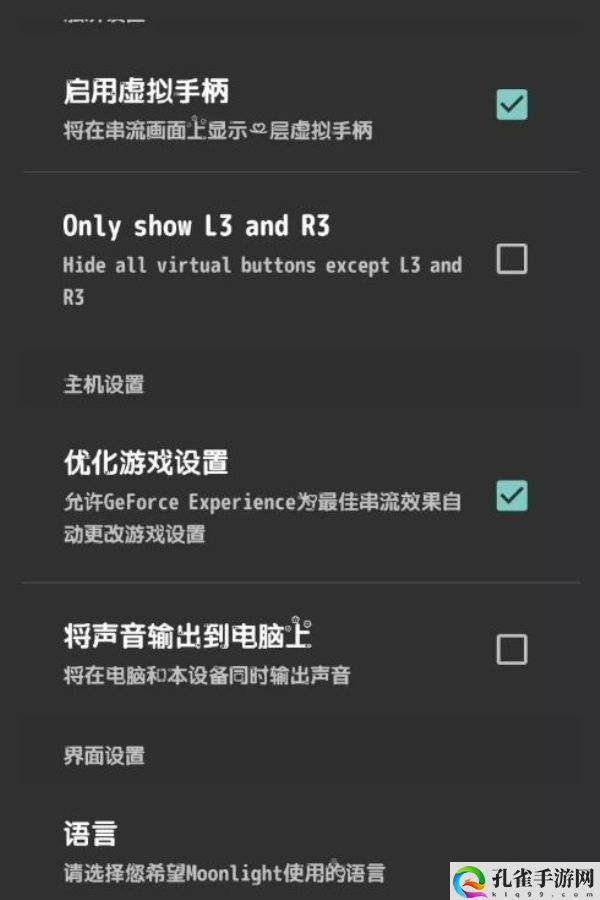Enable the Only show L3 and R3 checkbox
Screen dimensions: 600x900
(511, 260)
